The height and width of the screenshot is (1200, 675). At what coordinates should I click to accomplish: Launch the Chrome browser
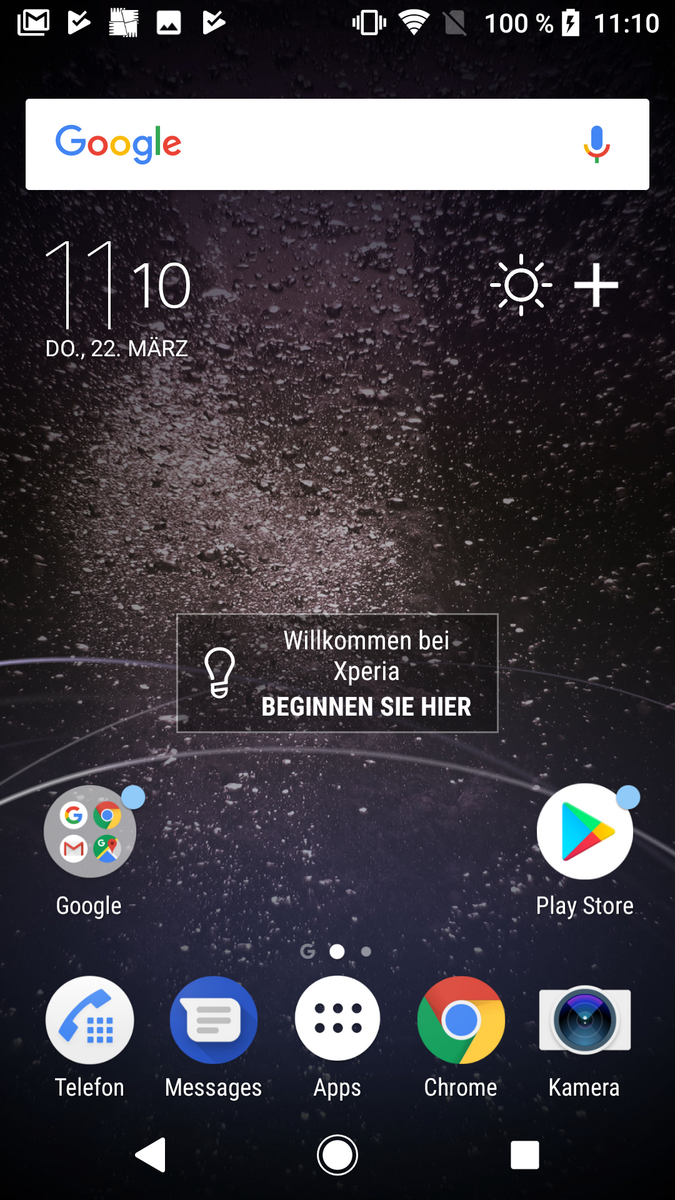tap(461, 1020)
